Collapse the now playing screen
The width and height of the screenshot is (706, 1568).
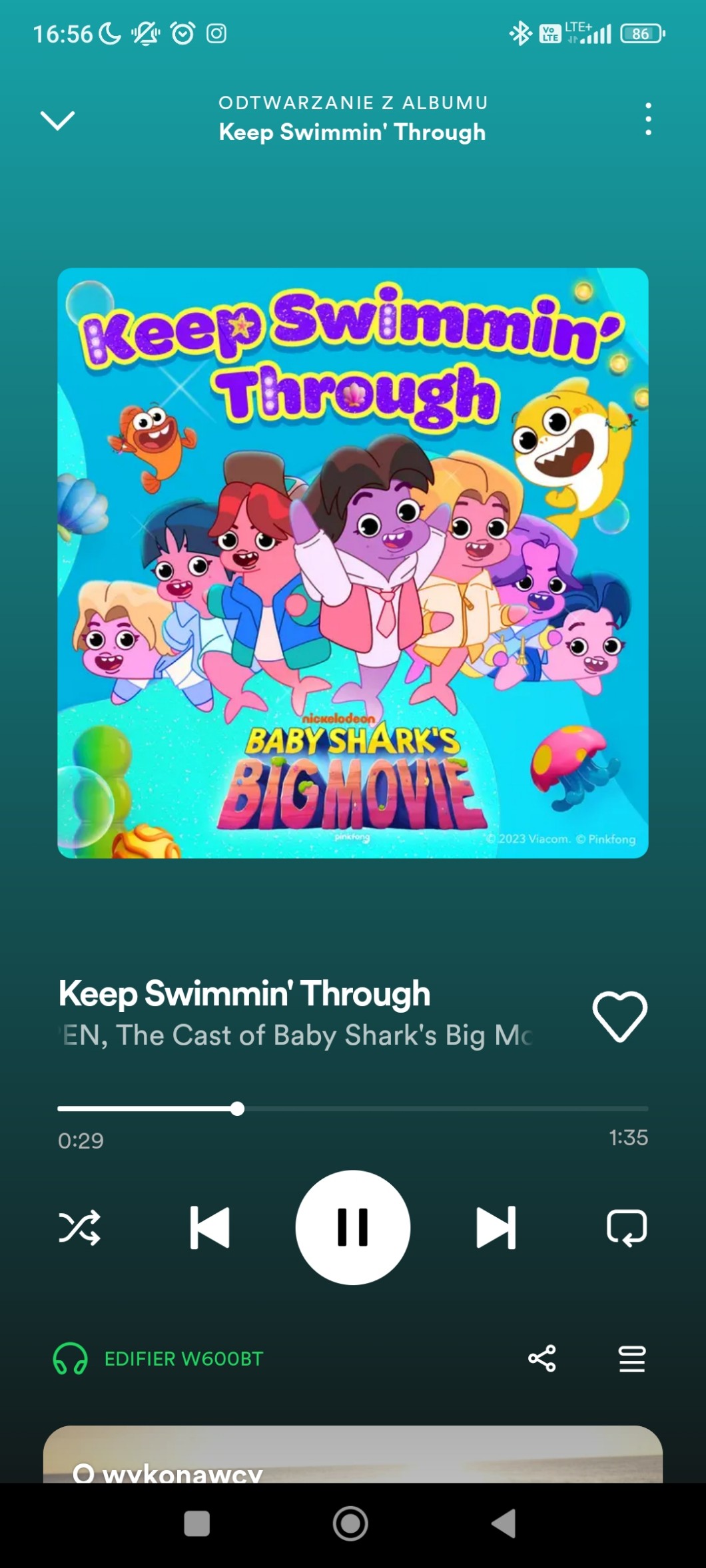(58, 121)
